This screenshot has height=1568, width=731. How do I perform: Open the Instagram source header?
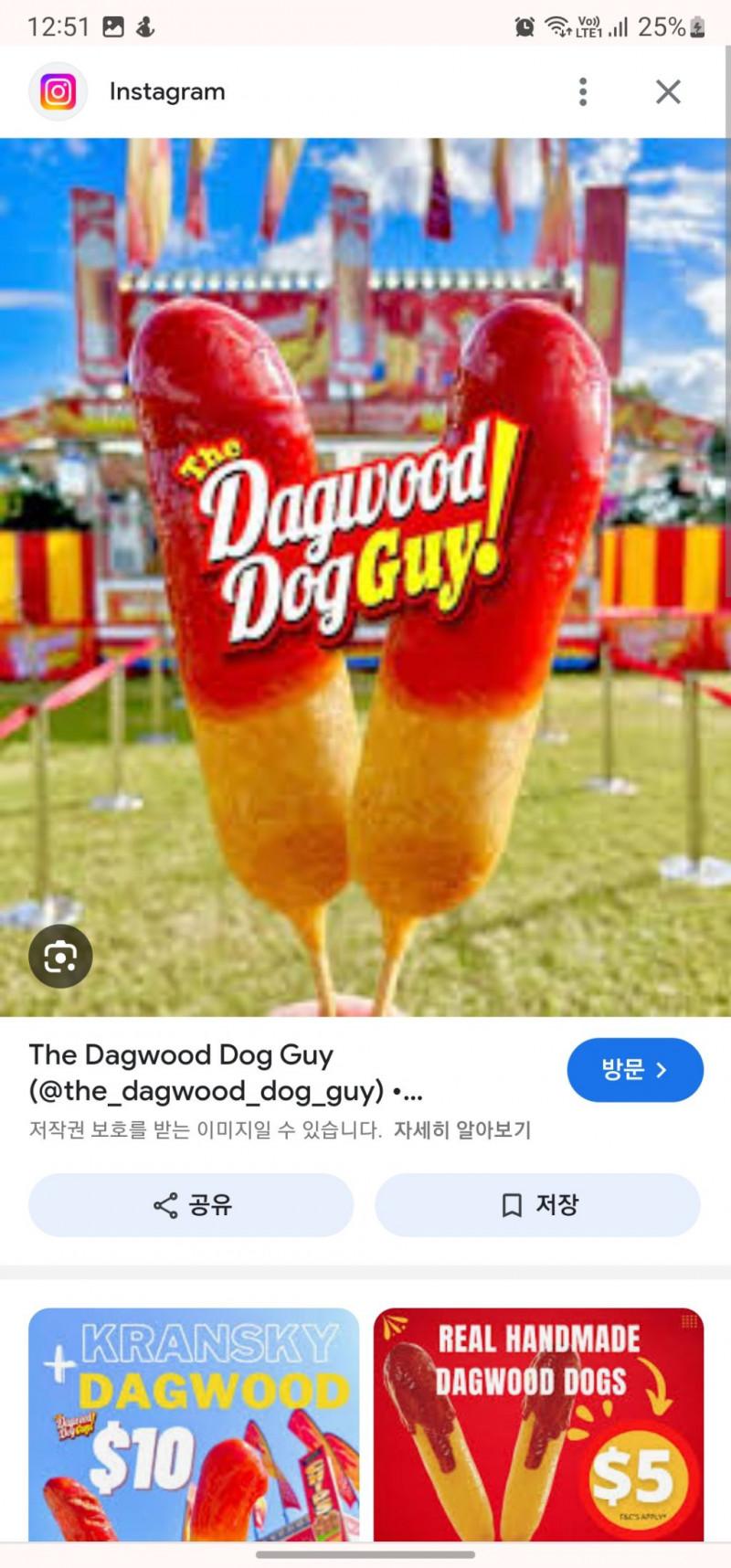pos(166,91)
